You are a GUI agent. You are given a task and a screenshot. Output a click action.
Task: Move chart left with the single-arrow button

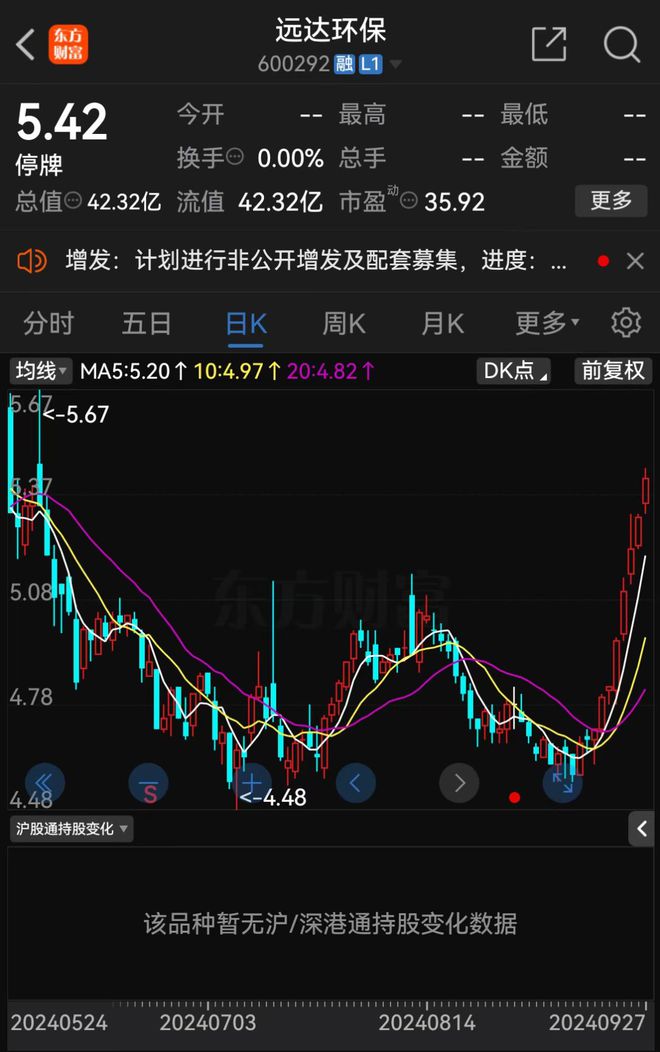click(355, 782)
